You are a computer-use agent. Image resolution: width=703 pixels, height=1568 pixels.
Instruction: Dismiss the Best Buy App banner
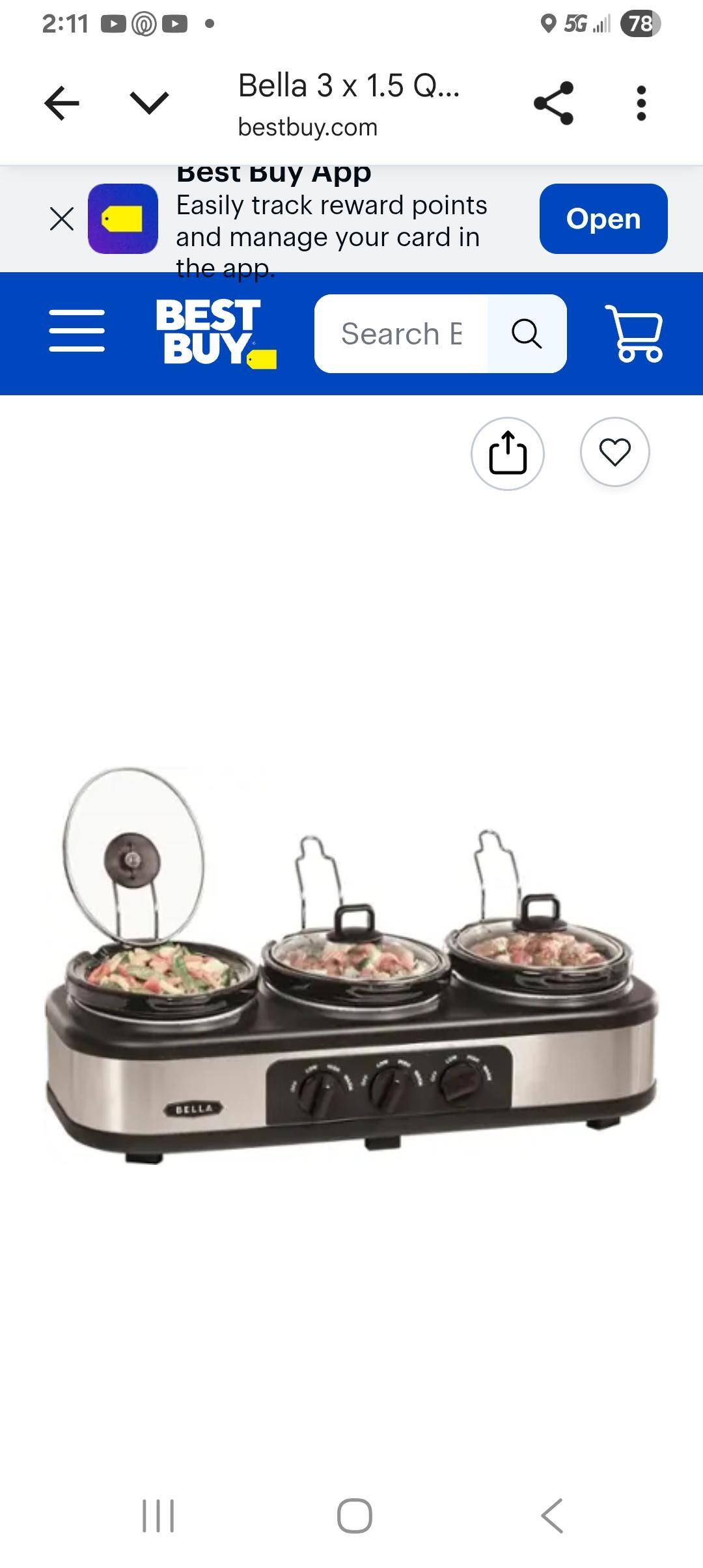coord(62,219)
